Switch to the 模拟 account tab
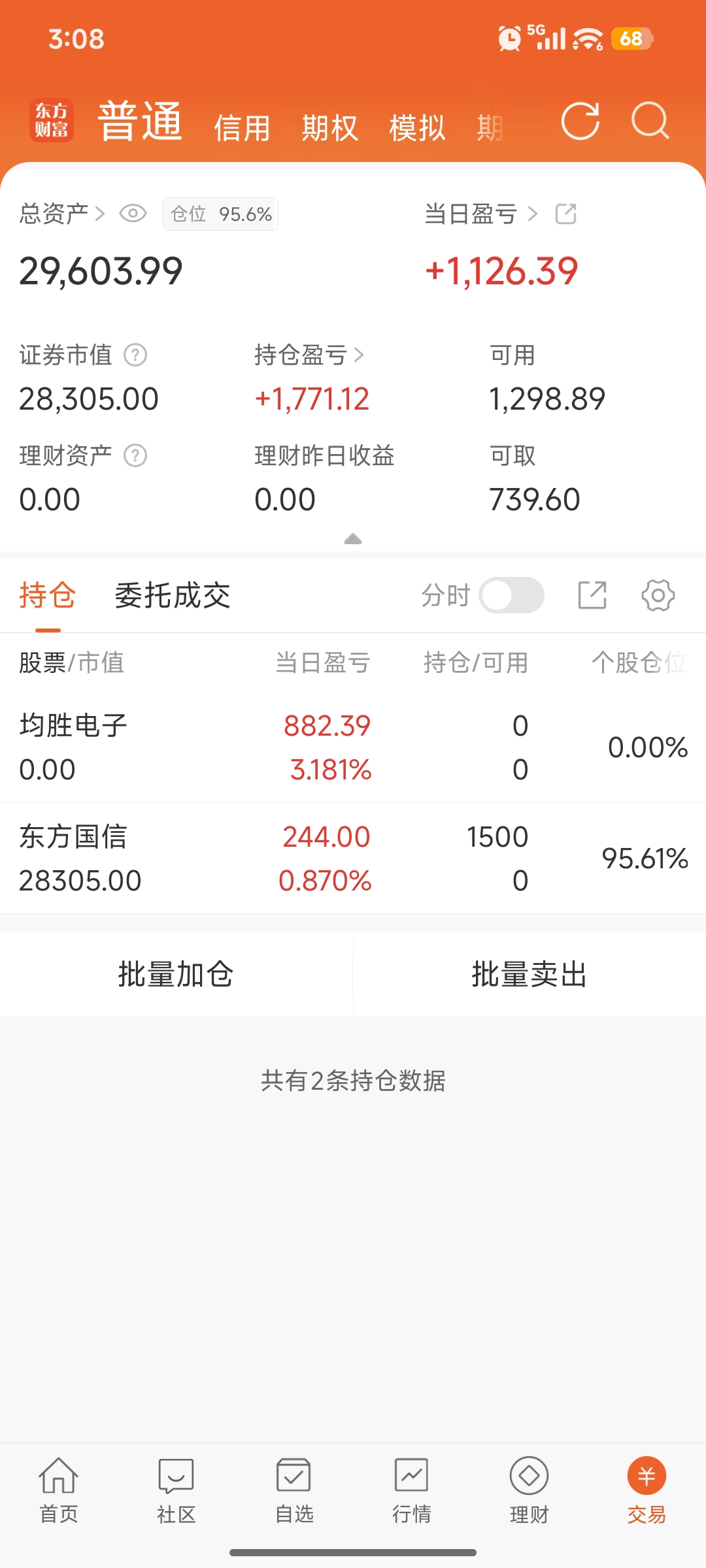Viewport: 706px width, 1568px height. [417, 127]
